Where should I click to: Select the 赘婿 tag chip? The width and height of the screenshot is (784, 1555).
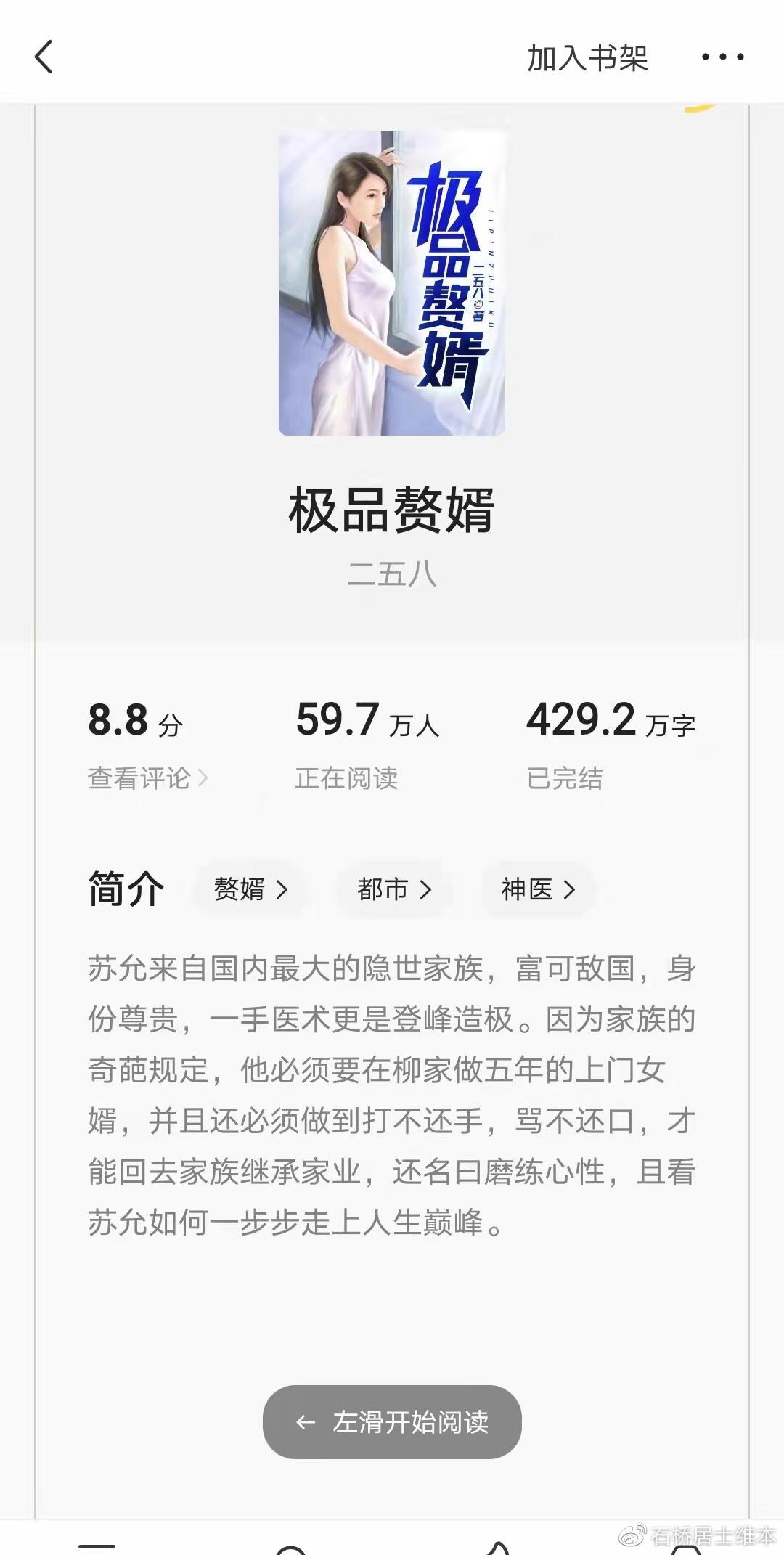[250, 889]
